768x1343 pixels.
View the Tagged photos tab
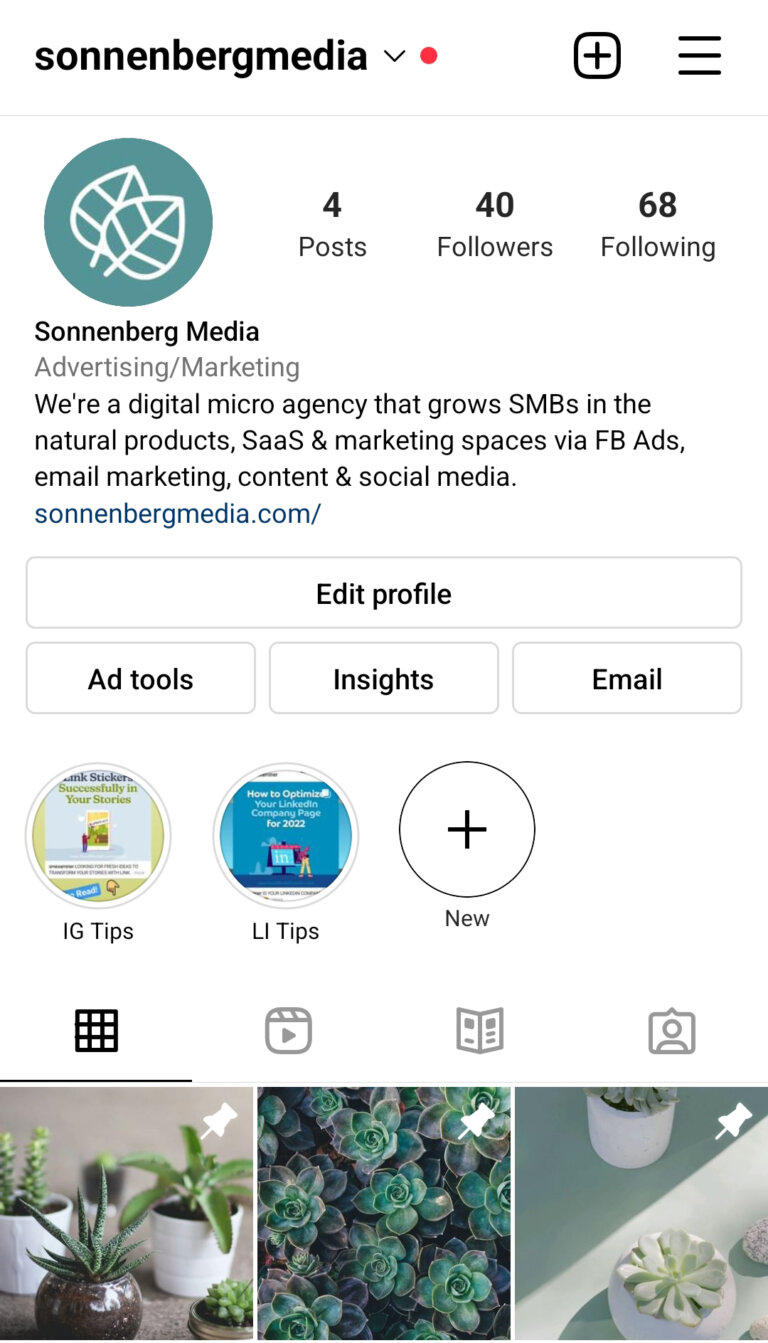(x=671, y=1030)
